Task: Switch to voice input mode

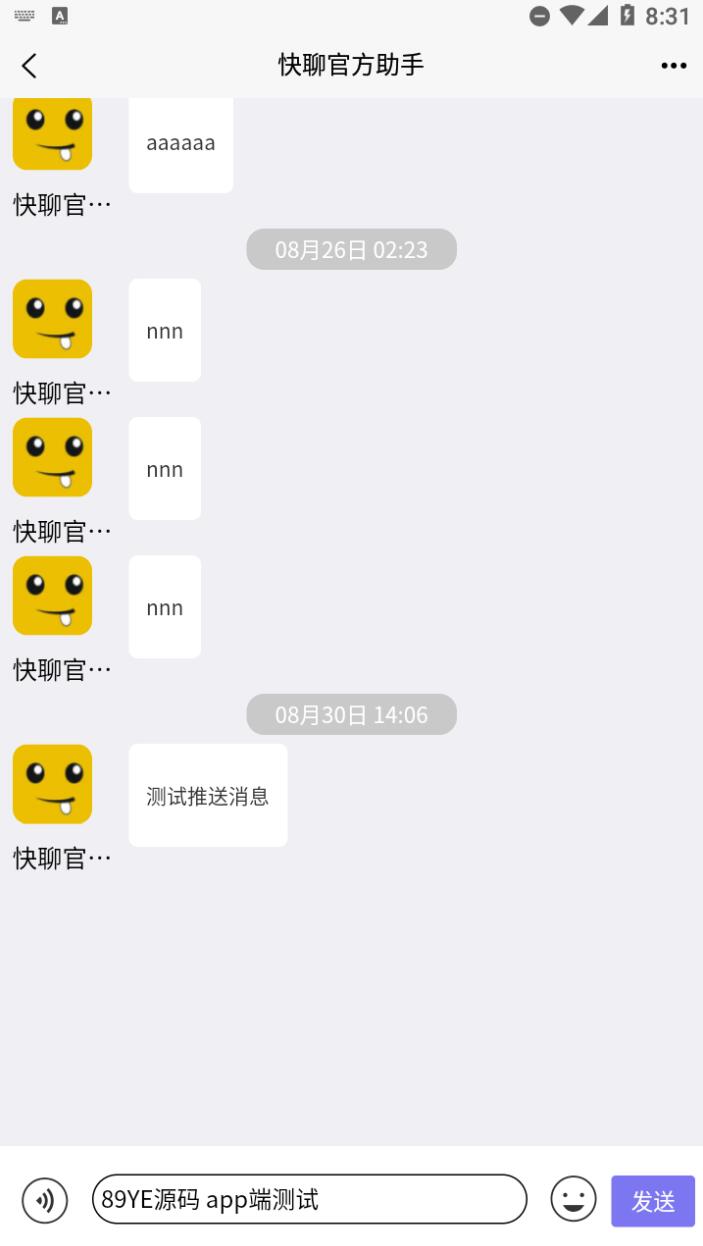Action: coord(45,1200)
